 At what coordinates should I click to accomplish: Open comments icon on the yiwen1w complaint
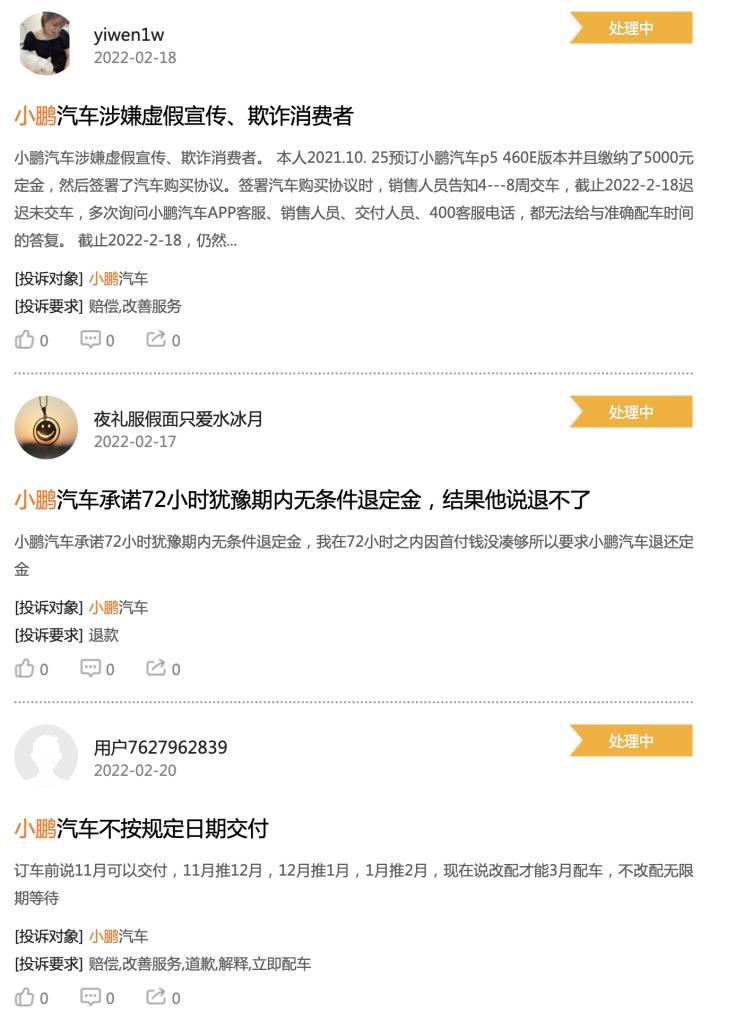point(91,340)
